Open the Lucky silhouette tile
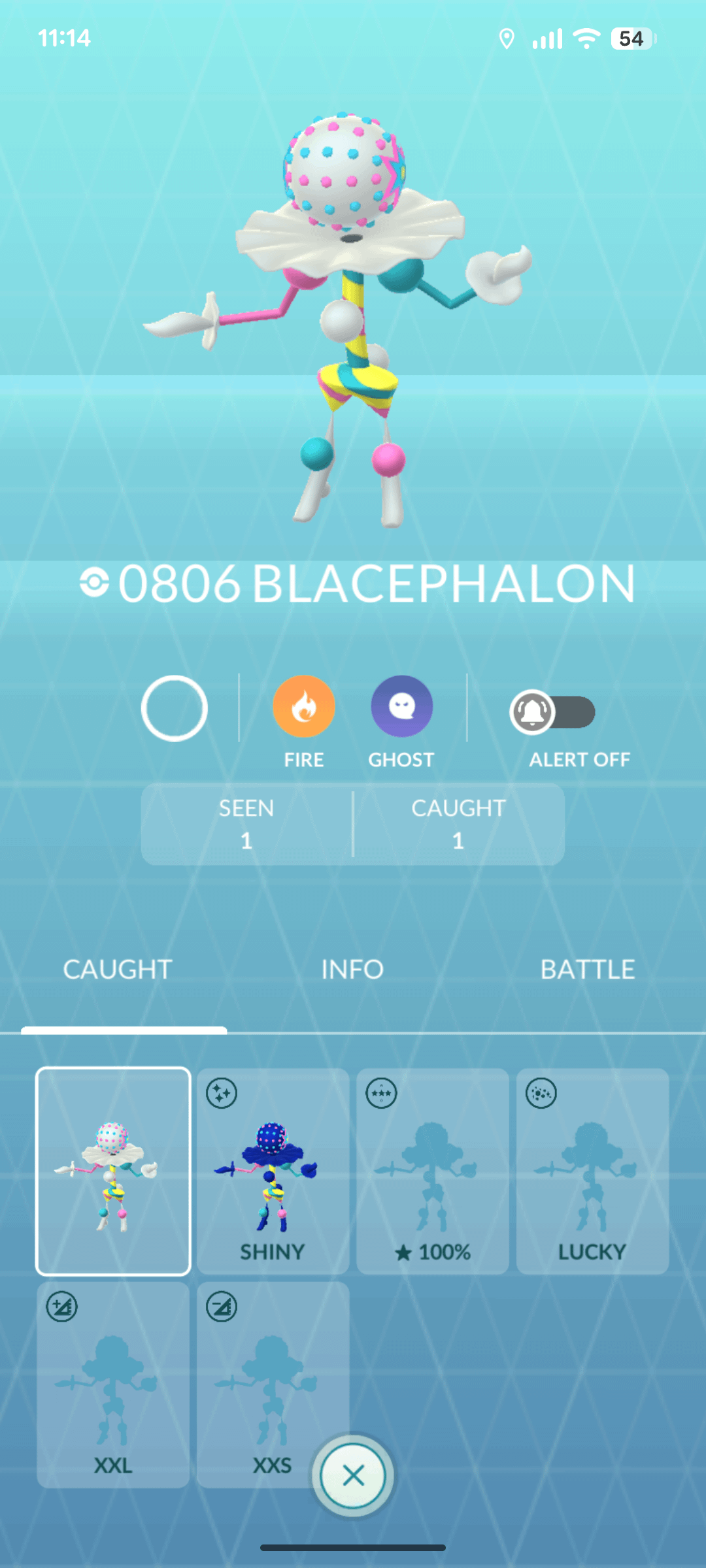 click(x=592, y=1171)
